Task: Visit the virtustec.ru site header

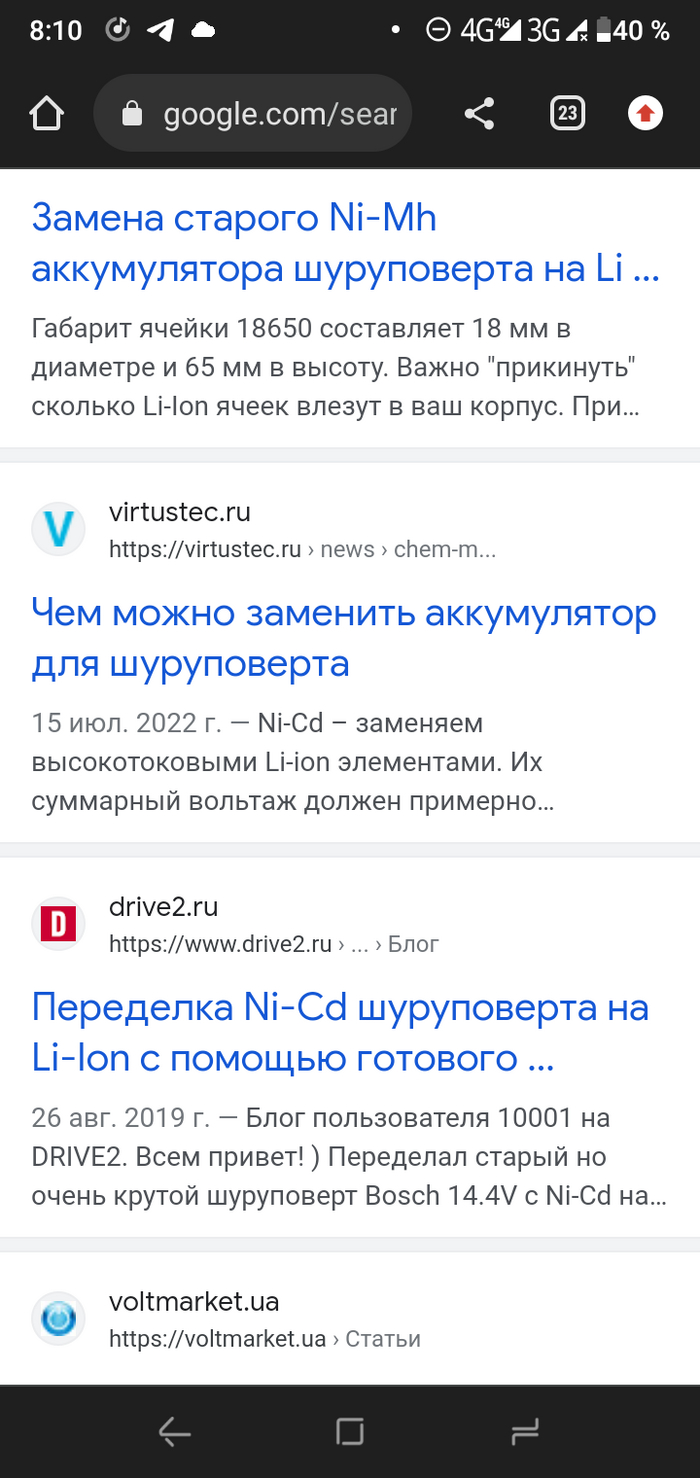Action: point(180,513)
